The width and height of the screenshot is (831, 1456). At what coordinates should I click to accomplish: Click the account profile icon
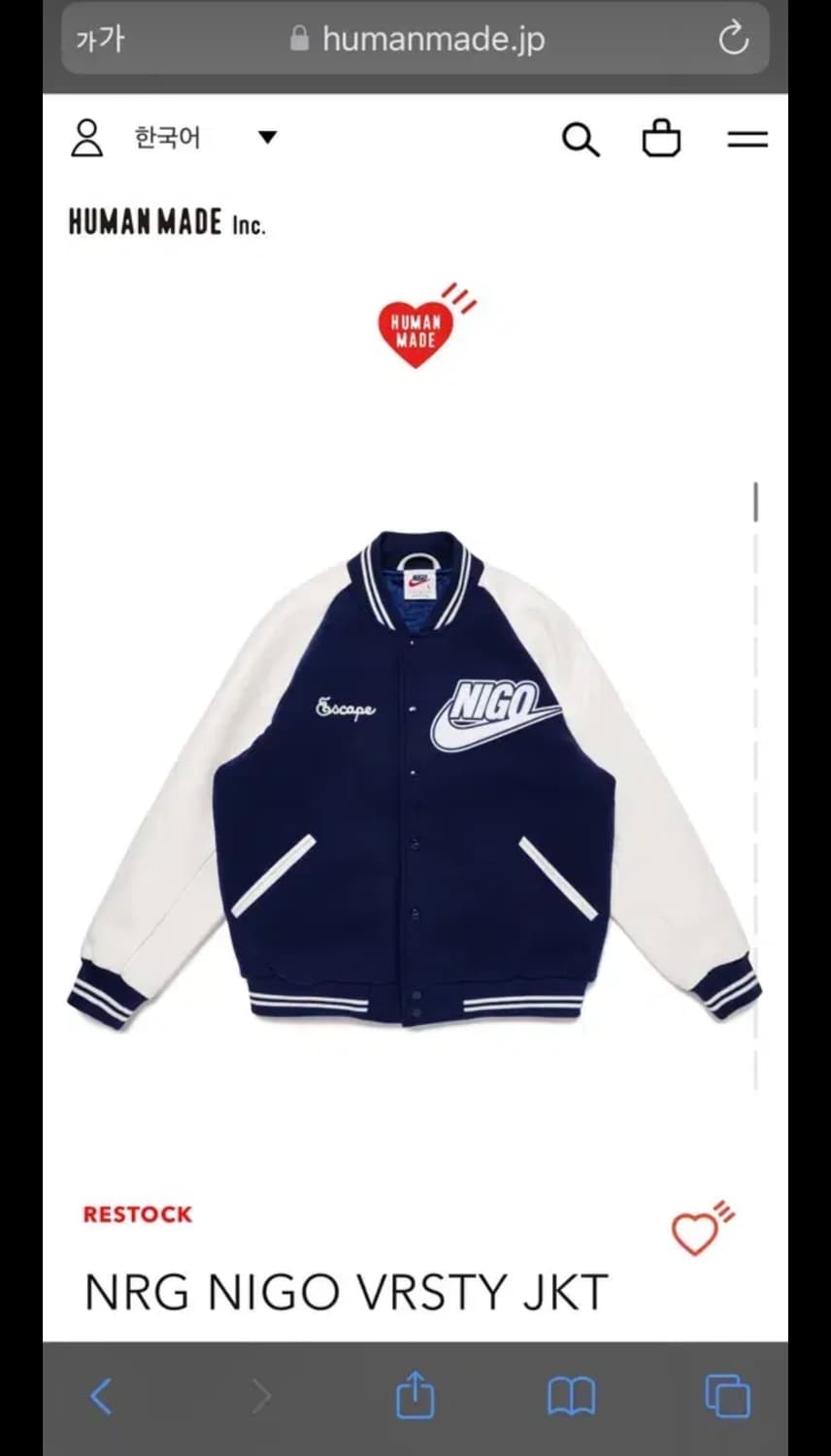pos(88,138)
